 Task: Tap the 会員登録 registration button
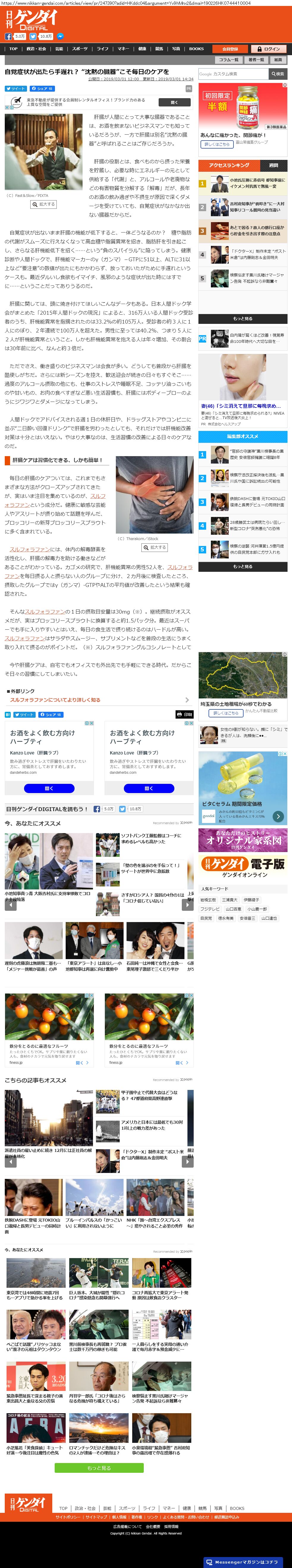tap(230, 49)
